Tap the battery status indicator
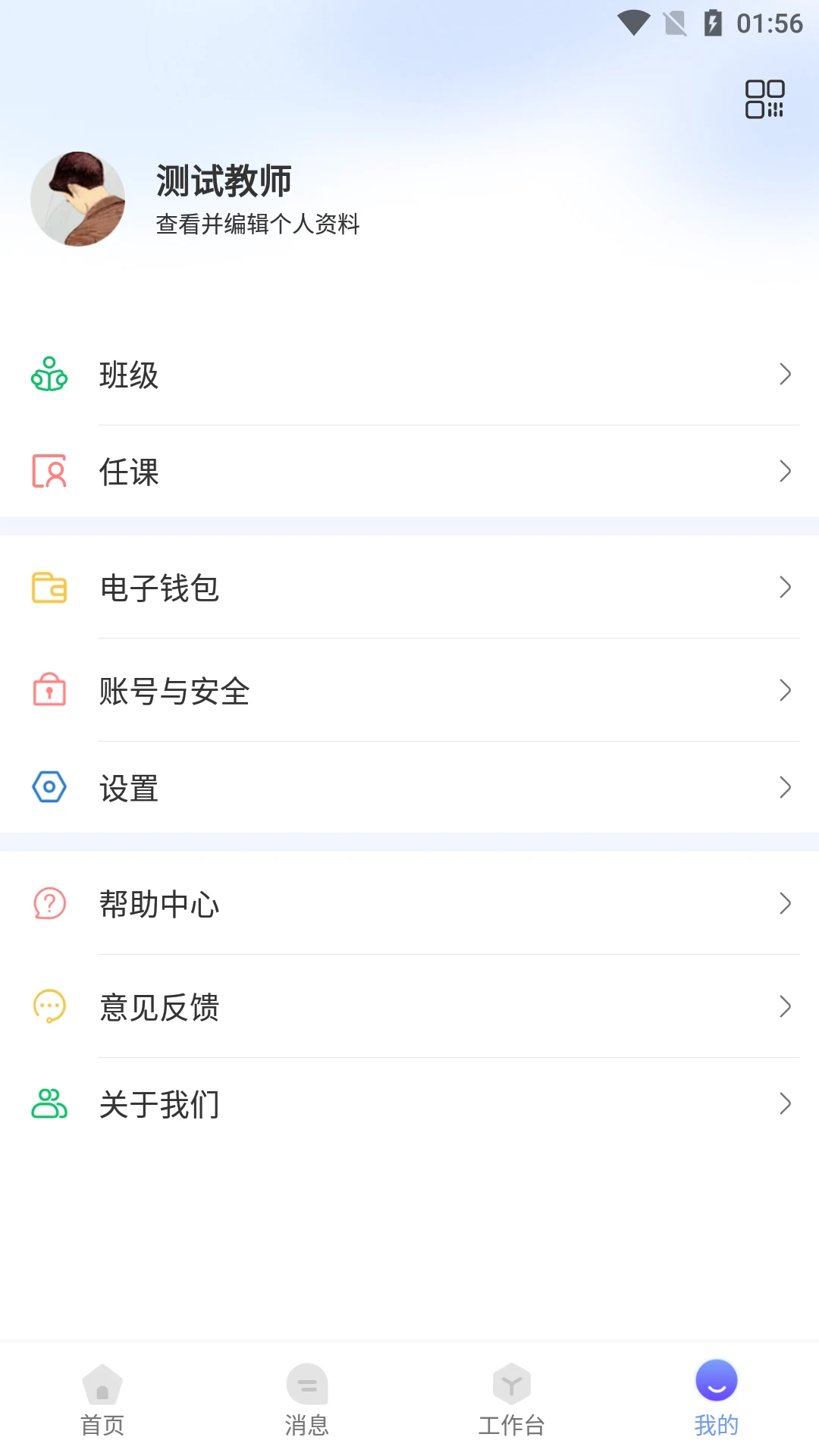 [714, 23]
